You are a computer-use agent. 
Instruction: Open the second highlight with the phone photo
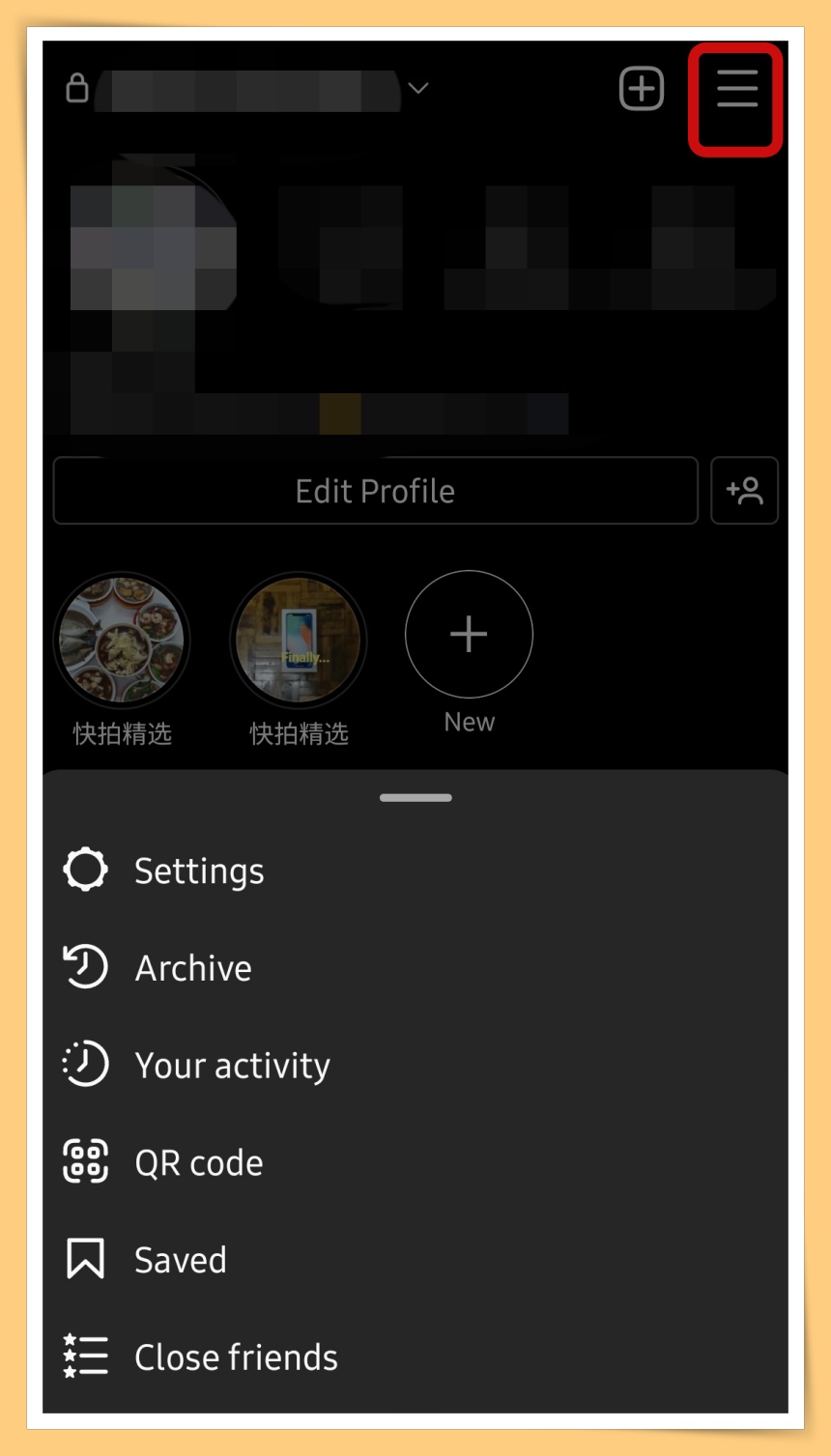[x=299, y=640]
